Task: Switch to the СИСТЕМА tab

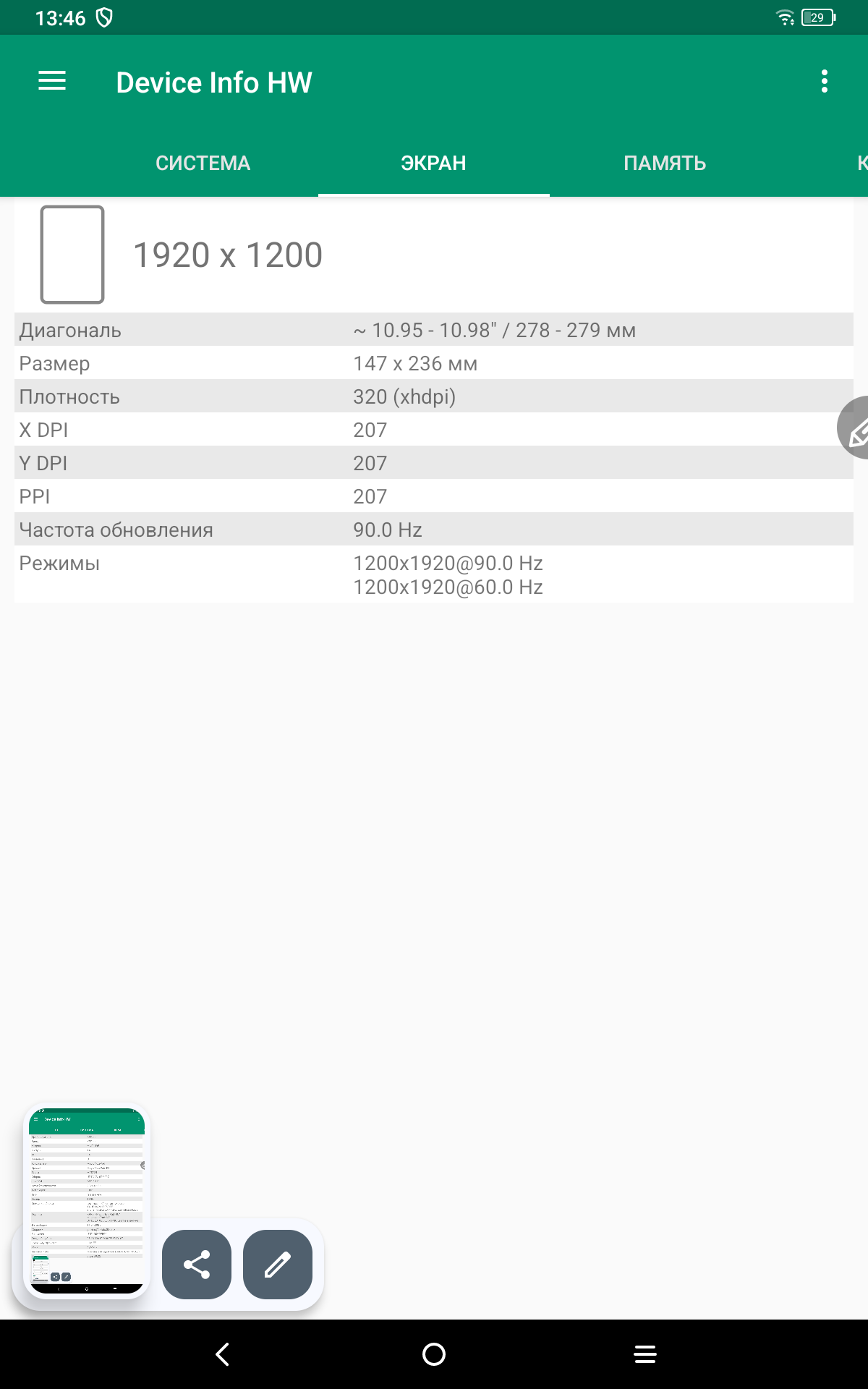Action: point(203,163)
